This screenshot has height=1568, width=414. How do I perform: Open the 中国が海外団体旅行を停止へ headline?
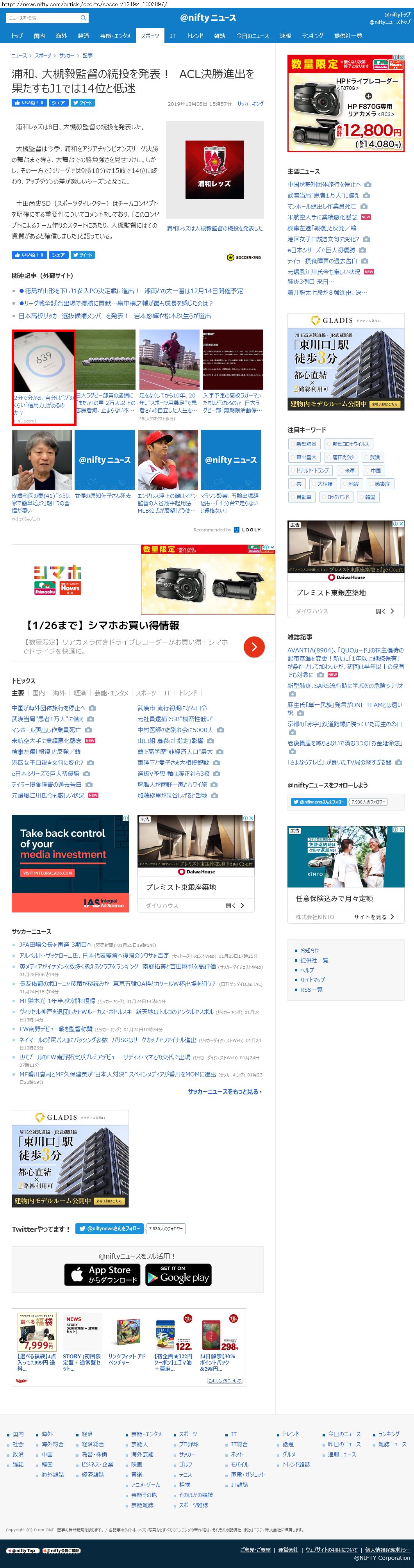[324, 184]
